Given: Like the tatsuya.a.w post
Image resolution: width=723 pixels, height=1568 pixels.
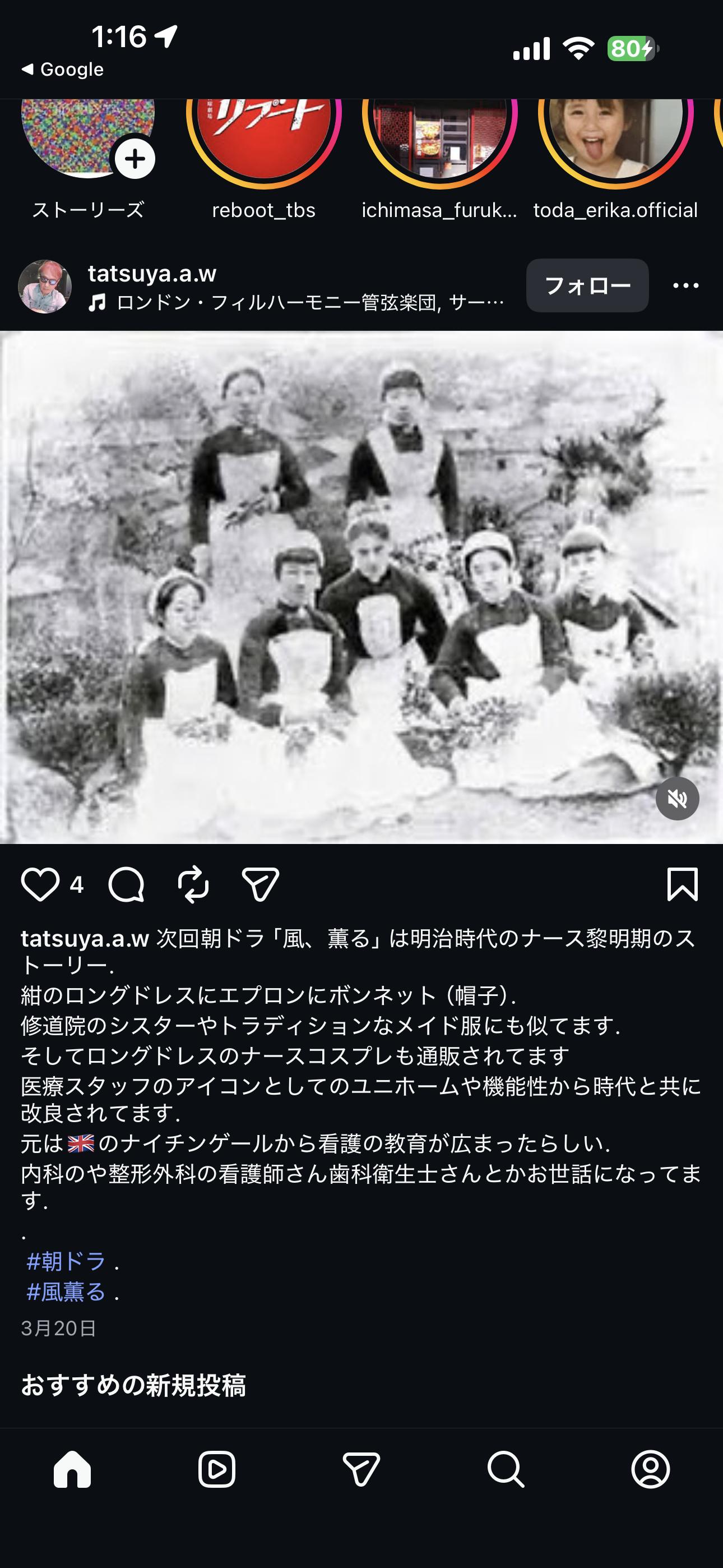Looking at the screenshot, I should pyautogui.click(x=40, y=884).
